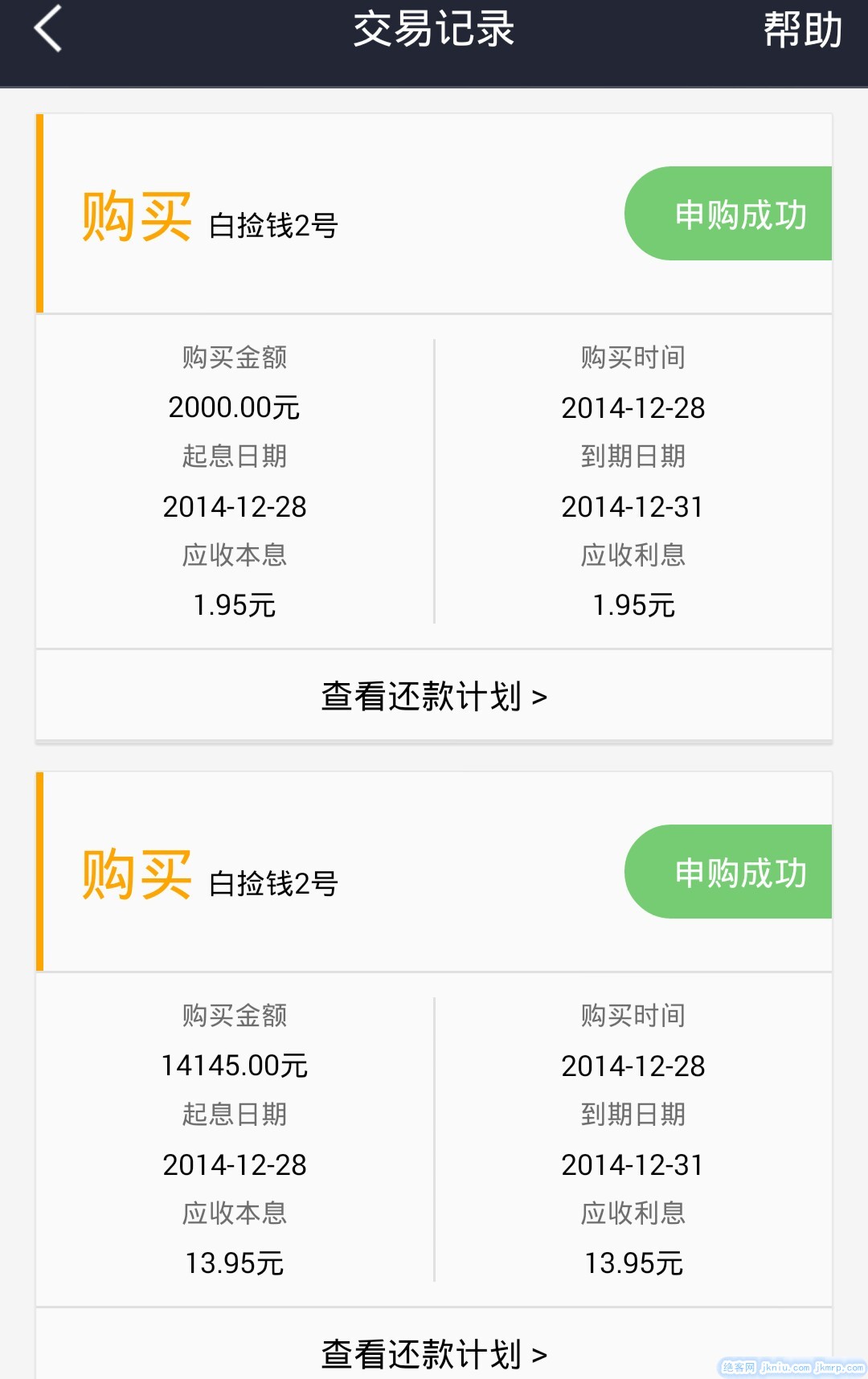Viewport: 868px width, 1379px height.
Task: Go back from 交易记录 screen
Action: click(x=48, y=29)
